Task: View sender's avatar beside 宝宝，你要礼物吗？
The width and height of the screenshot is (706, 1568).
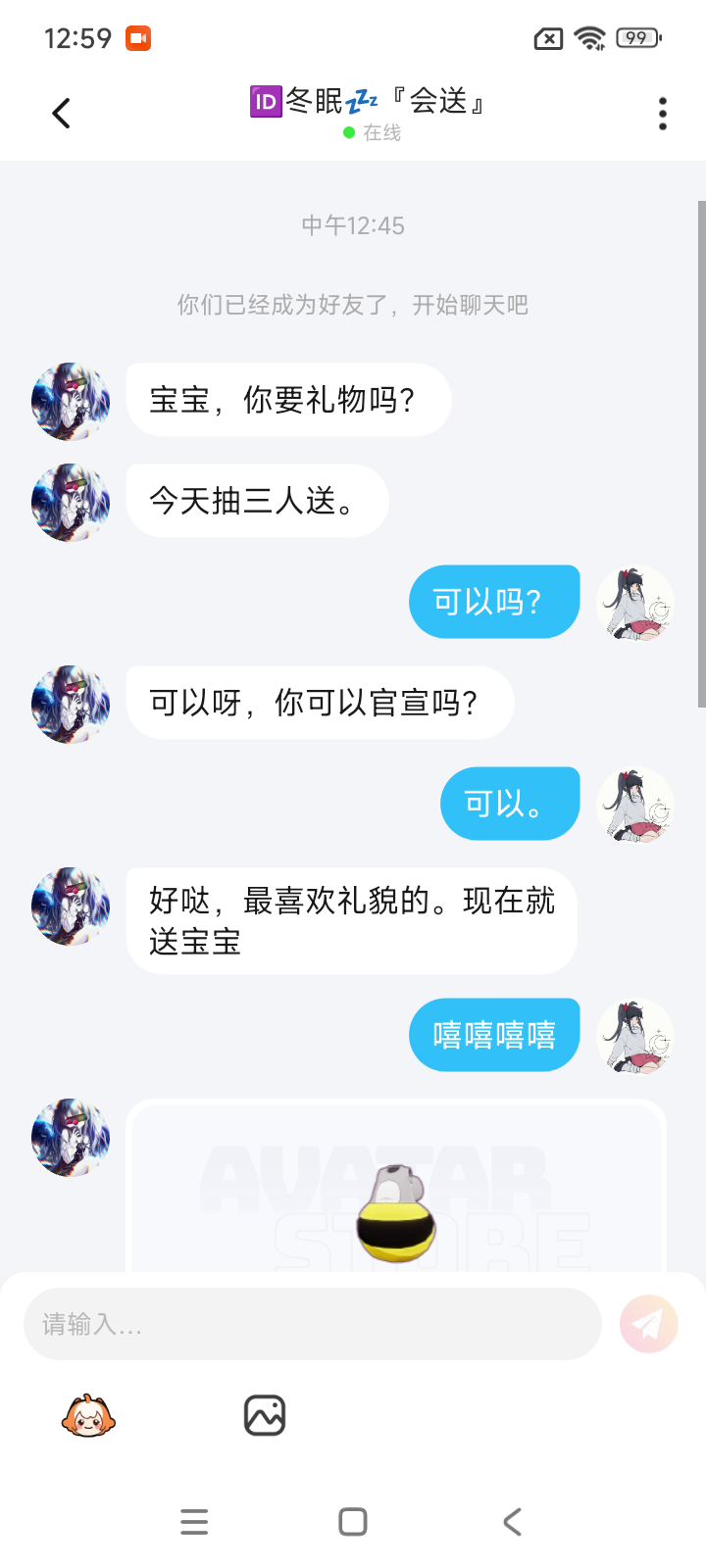Action: point(71,401)
